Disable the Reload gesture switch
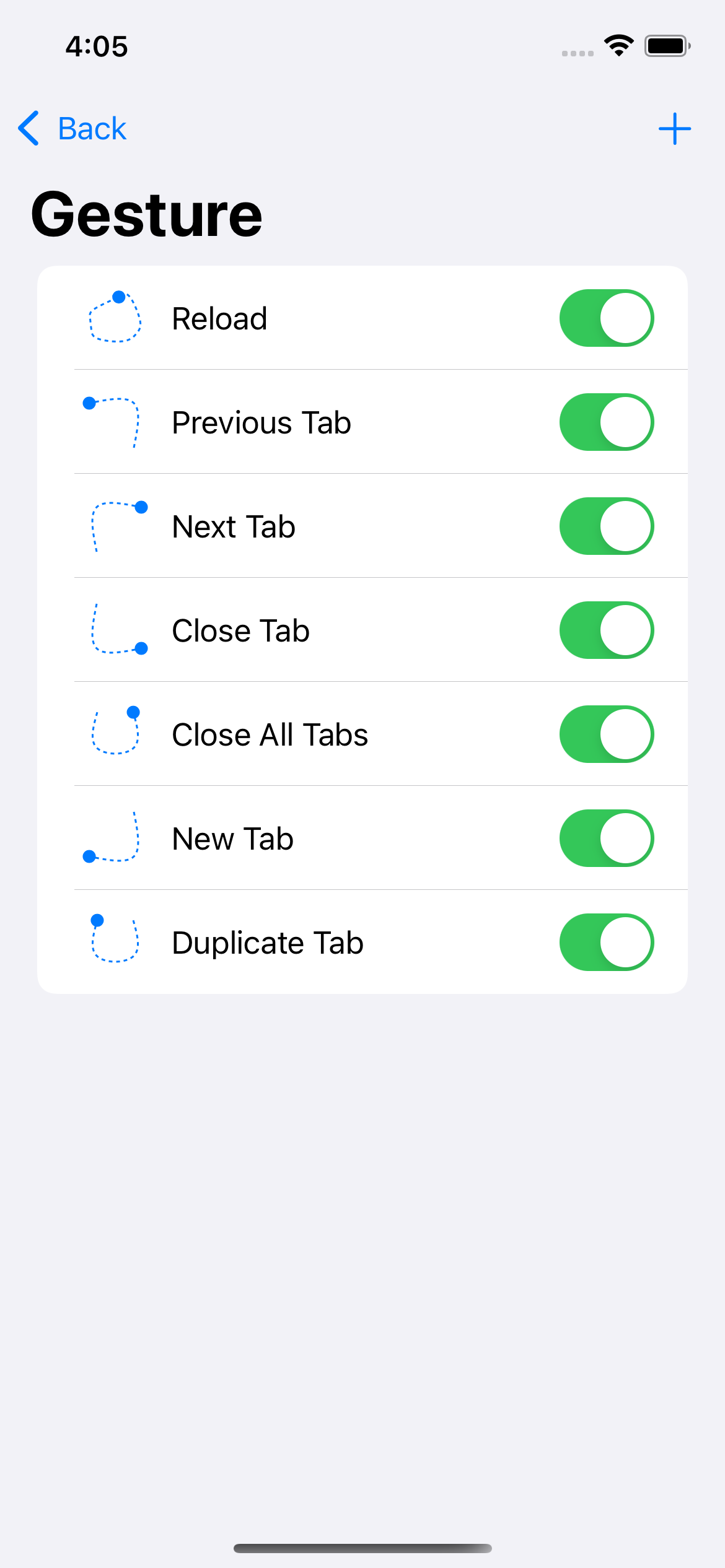This screenshot has width=725, height=1568. tap(606, 318)
